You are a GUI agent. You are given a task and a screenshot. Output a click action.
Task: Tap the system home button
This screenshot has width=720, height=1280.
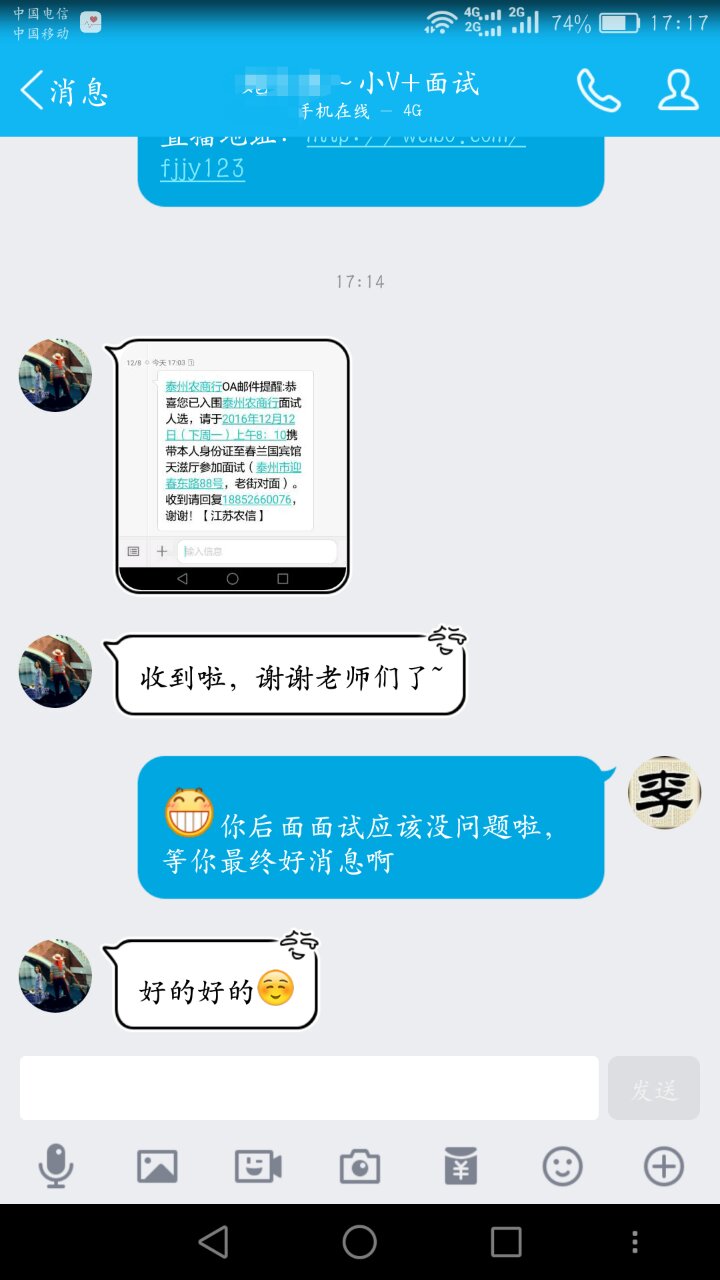(x=360, y=1242)
